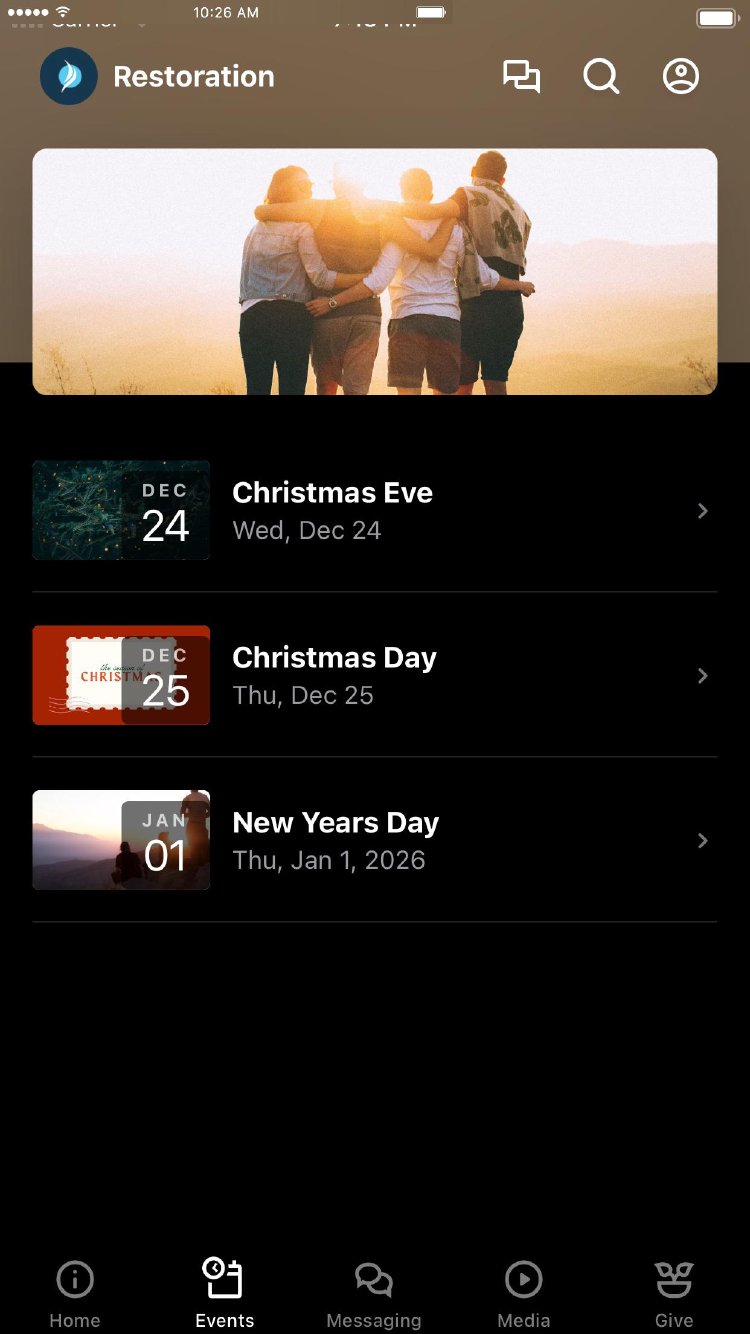Go to the Messaging tab

click(x=374, y=1293)
